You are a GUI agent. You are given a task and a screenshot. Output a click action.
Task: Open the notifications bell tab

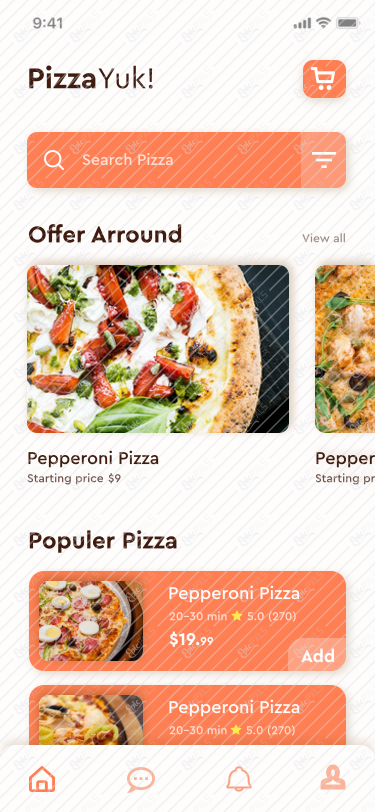click(239, 779)
